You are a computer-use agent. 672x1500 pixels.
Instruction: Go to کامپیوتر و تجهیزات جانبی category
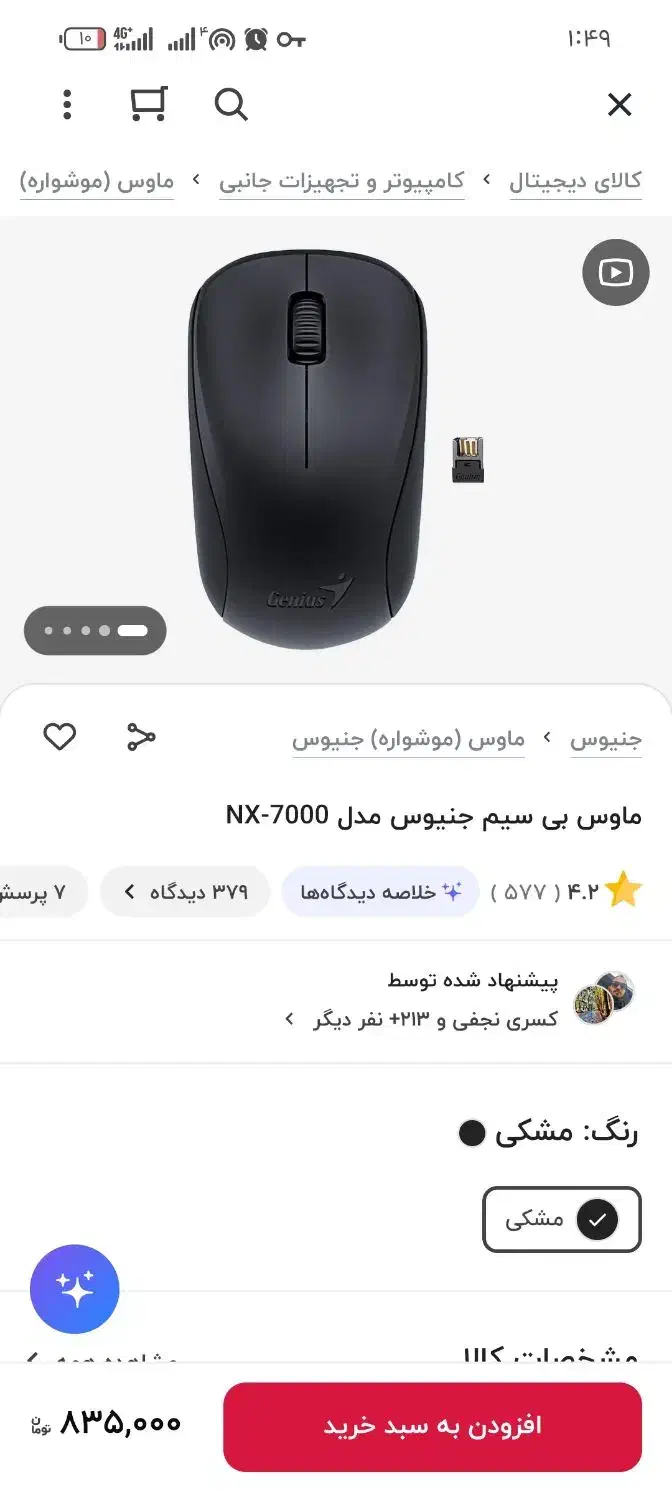coord(342,181)
